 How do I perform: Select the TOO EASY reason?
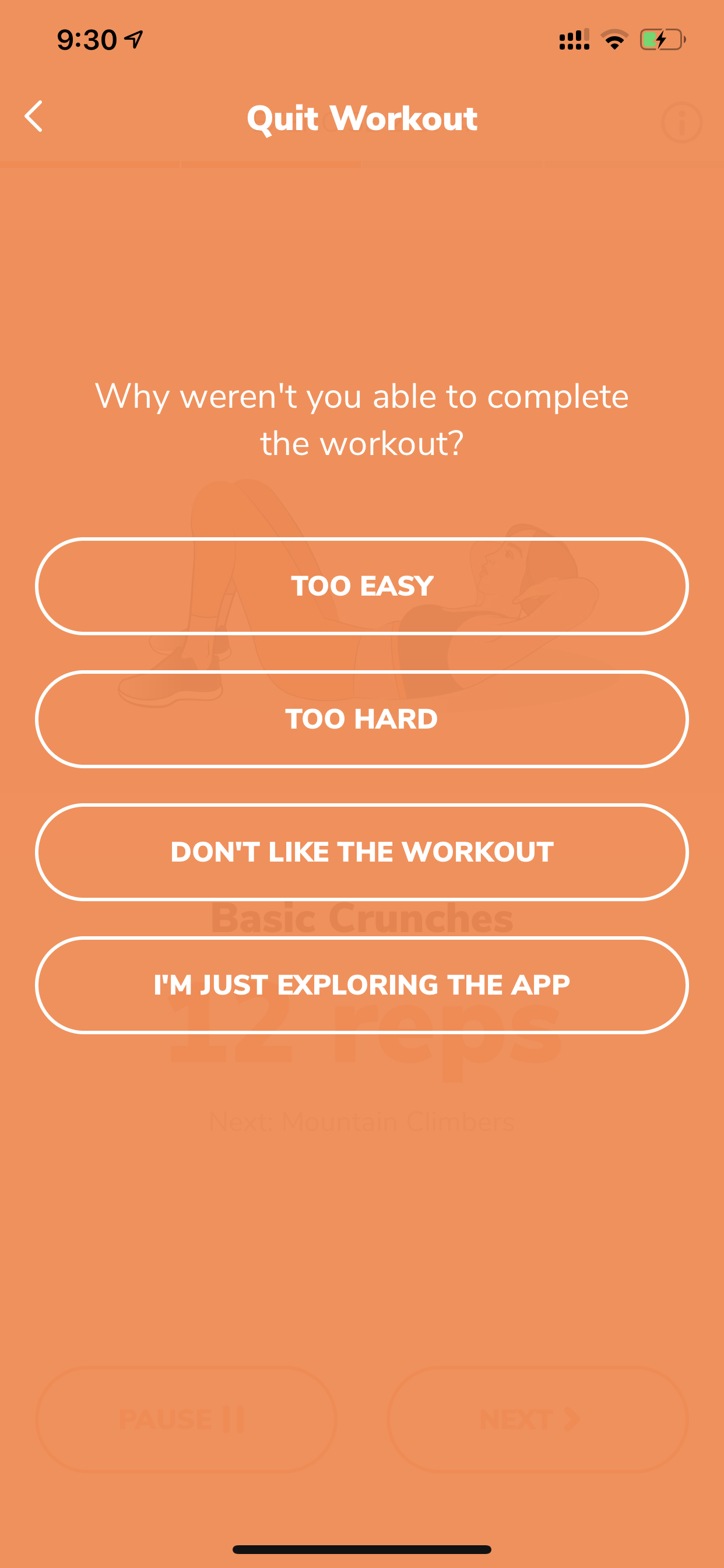(x=362, y=586)
